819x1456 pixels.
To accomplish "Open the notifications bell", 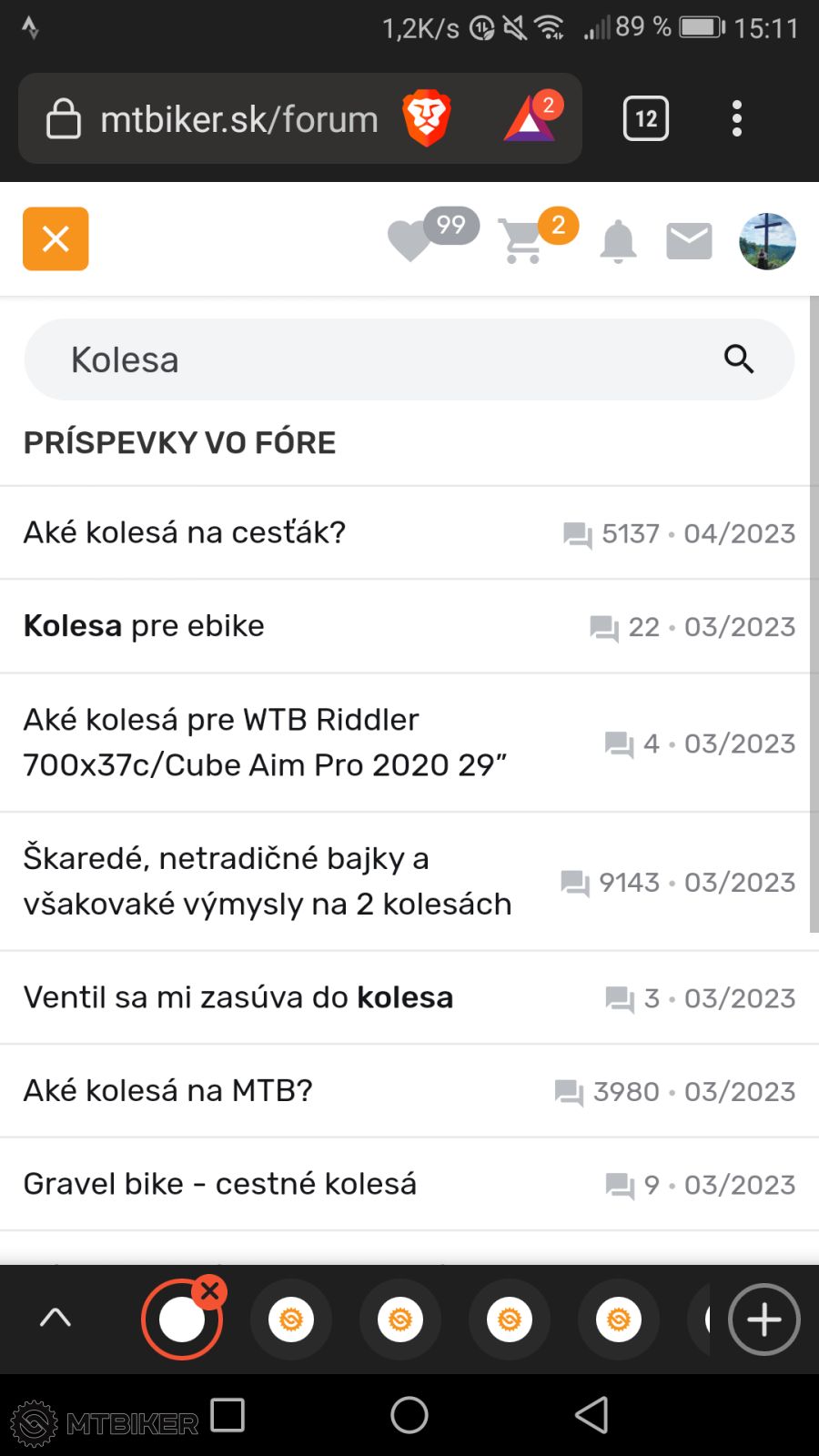I will 618,241.
